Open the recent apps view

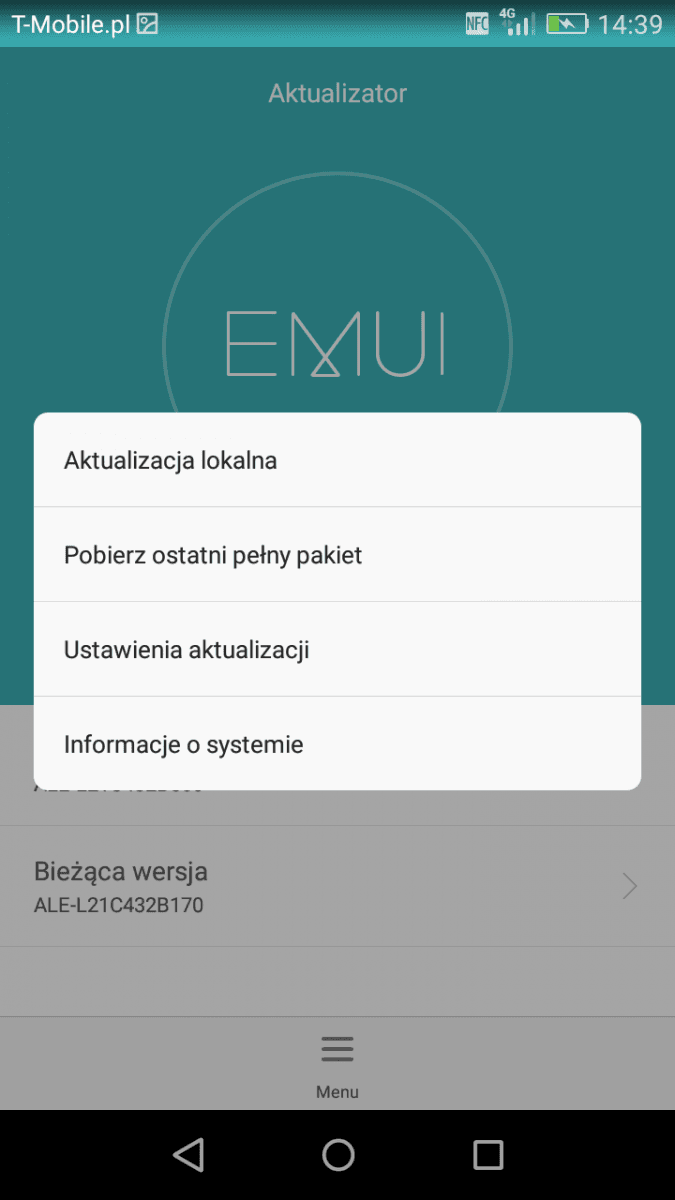pos(487,1155)
